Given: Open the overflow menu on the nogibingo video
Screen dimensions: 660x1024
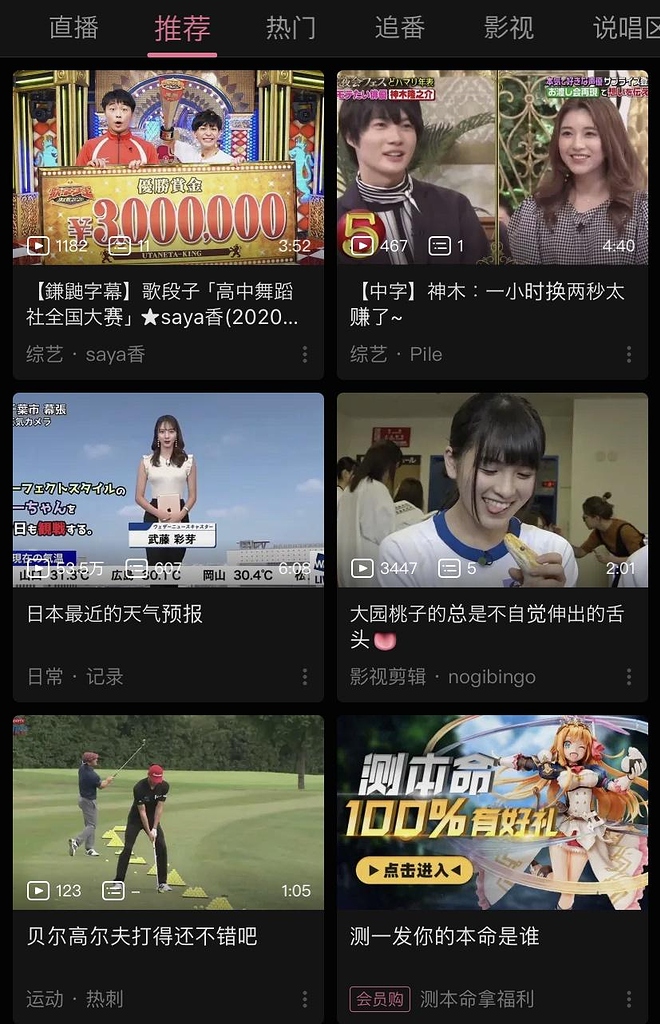Looking at the screenshot, I should [x=629, y=677].
